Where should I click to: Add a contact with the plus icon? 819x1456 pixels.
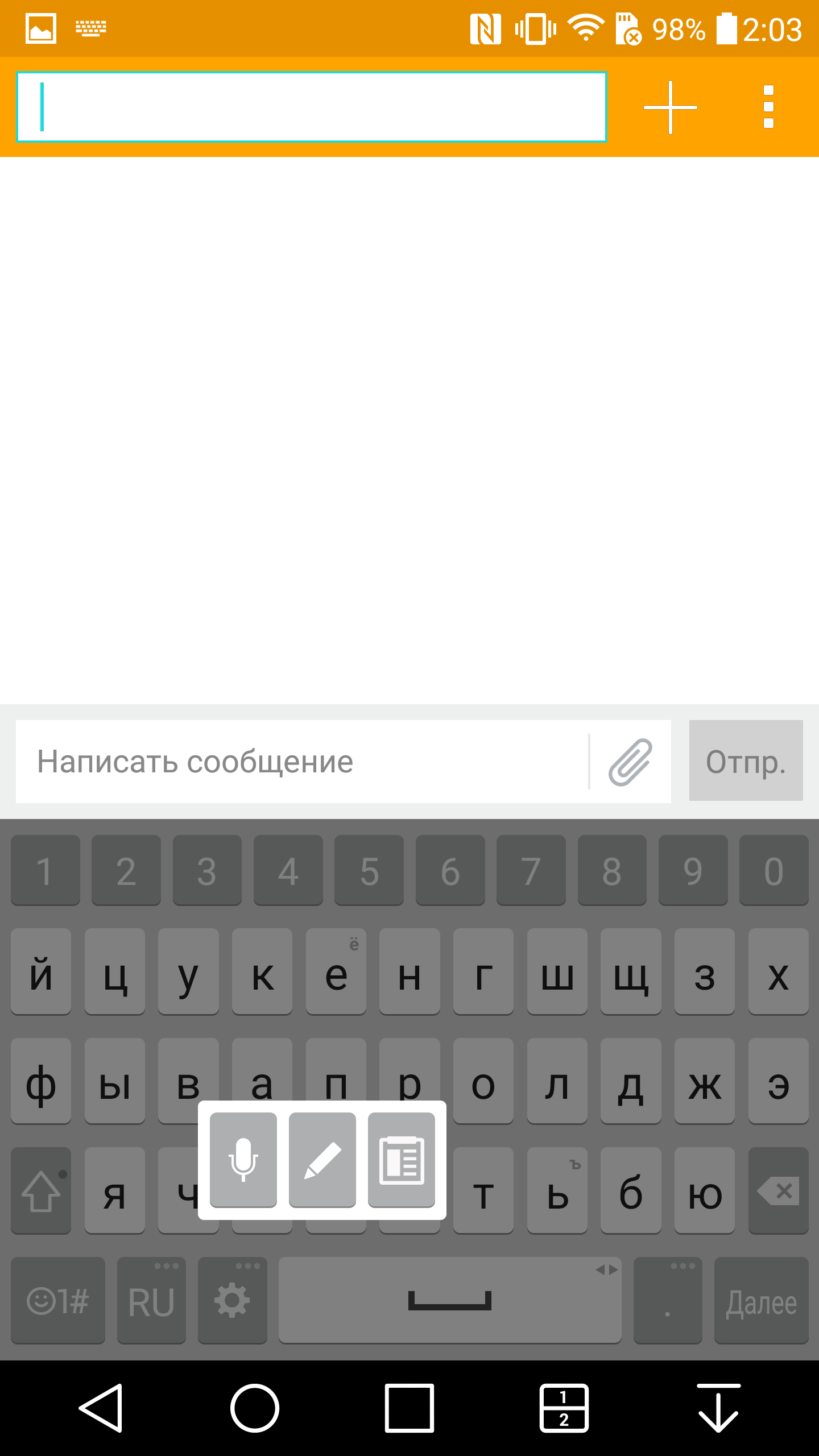(x=670, y=107)
